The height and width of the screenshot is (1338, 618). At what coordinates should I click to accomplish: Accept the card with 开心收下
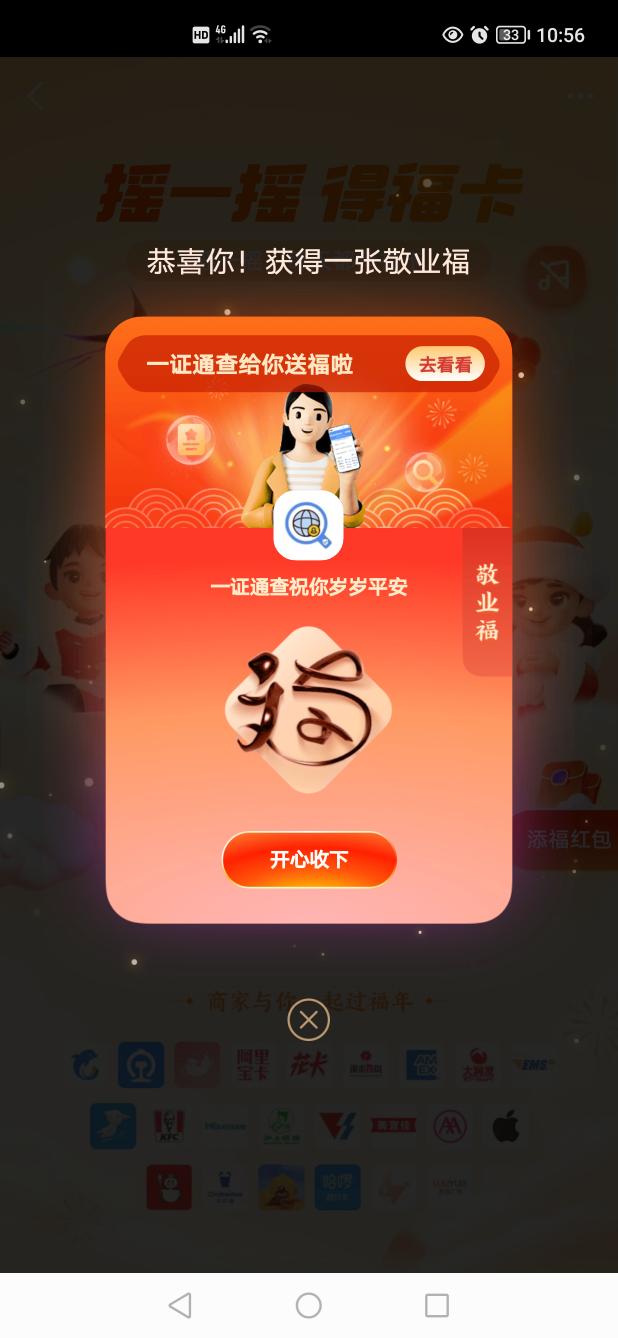309,860
